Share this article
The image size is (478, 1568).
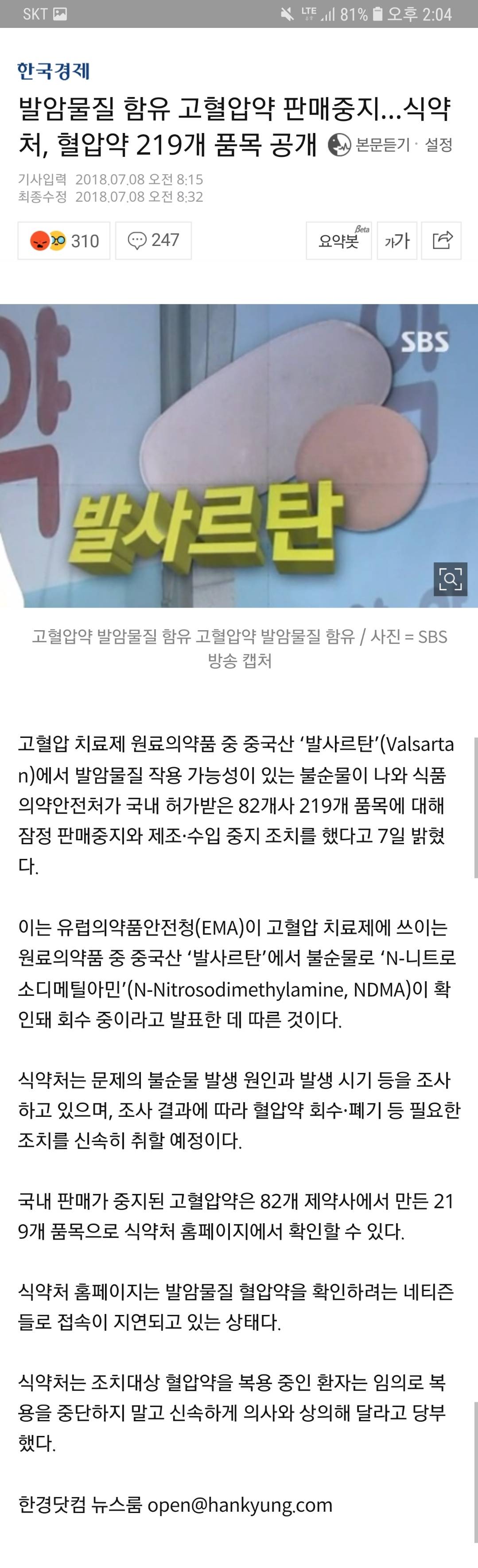pos(442,241)
